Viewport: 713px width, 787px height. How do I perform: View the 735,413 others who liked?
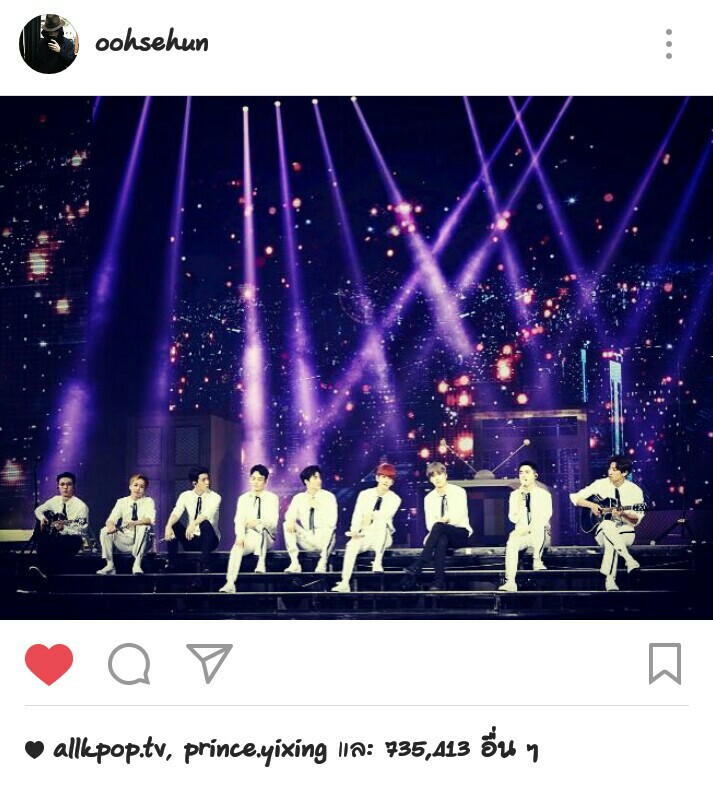pyautogui.click(x=461, y=749)
